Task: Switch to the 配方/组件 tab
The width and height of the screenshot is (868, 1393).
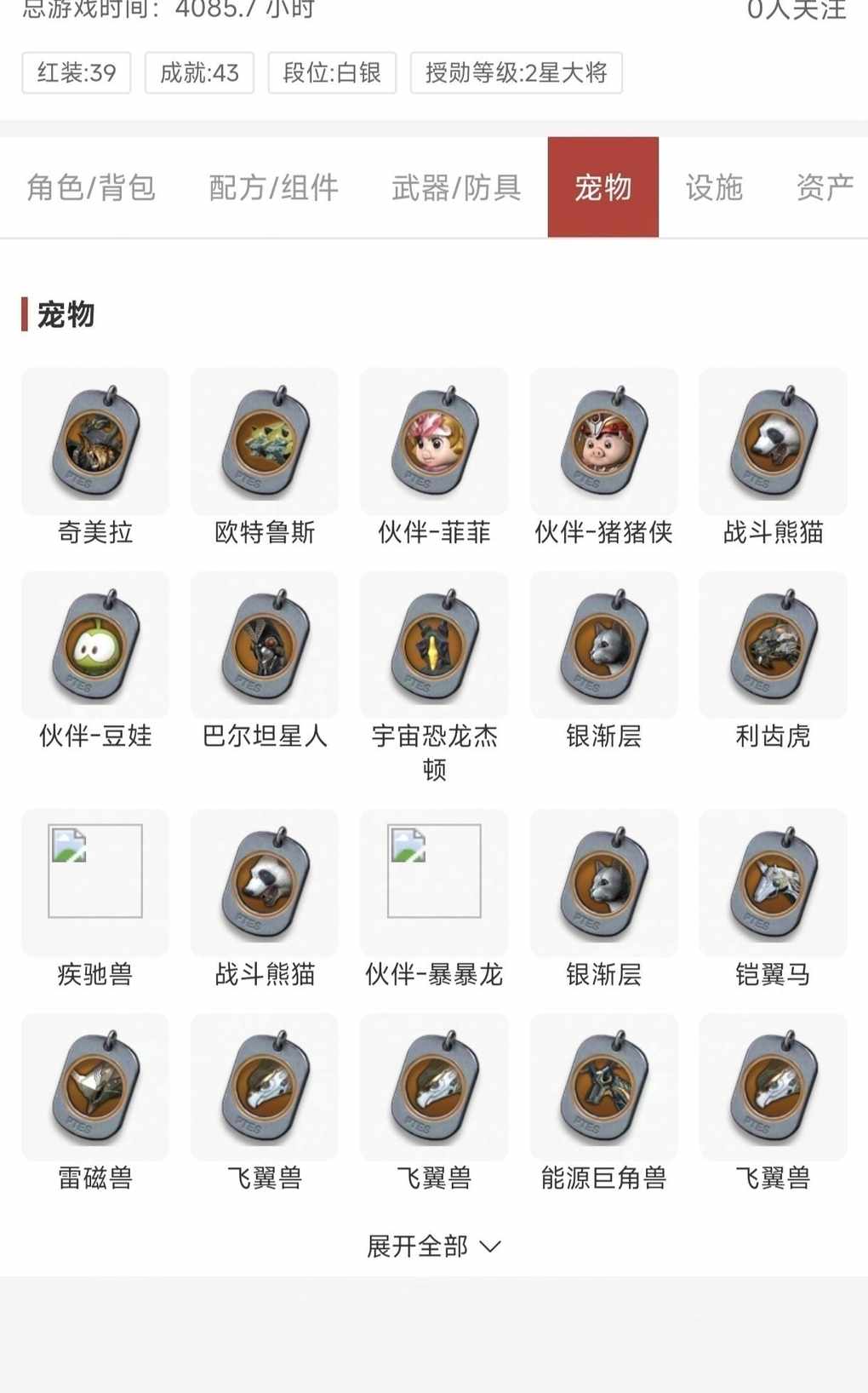Action: tap(273, 187)
